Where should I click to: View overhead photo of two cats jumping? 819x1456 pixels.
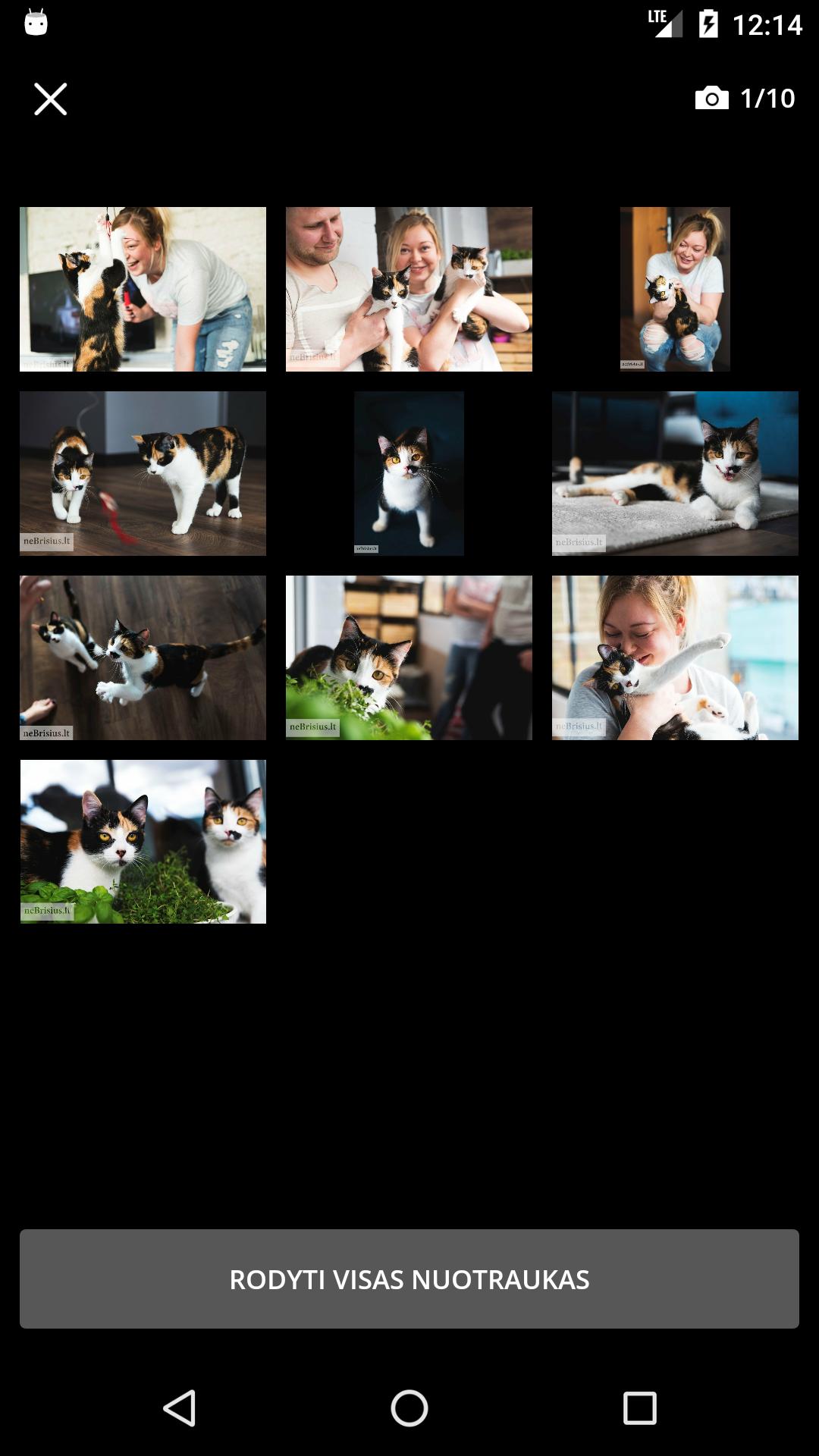143,657
